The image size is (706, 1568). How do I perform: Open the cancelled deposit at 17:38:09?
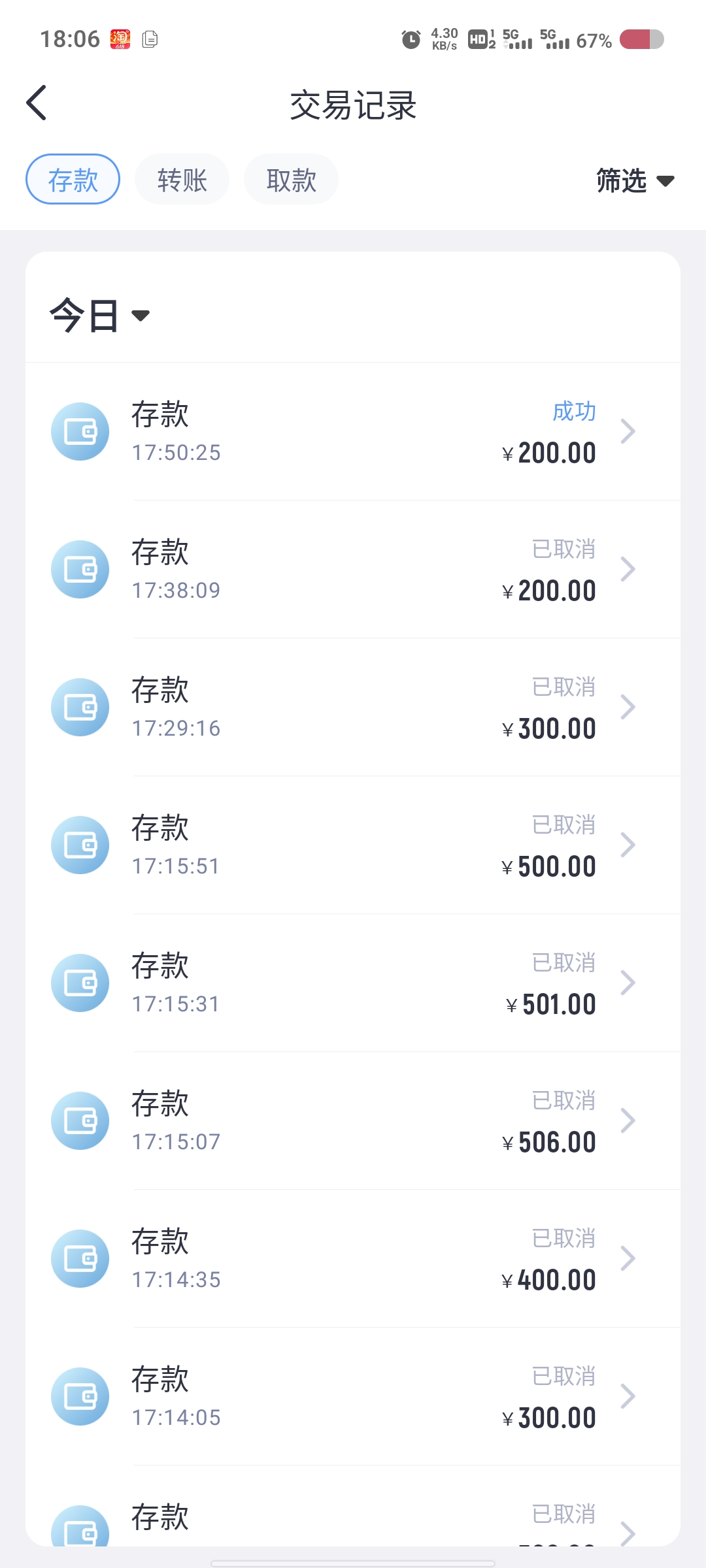[x=353, y=570]
